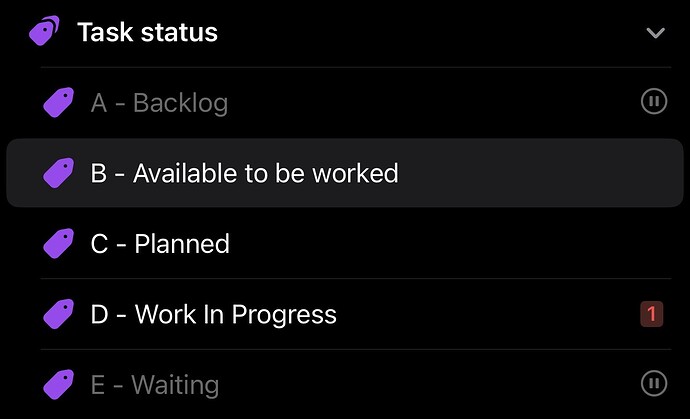Viewport: 690px width, 419px height.
Task: Open the D - Work In Progress tag
Action: [x=213, y=314]
